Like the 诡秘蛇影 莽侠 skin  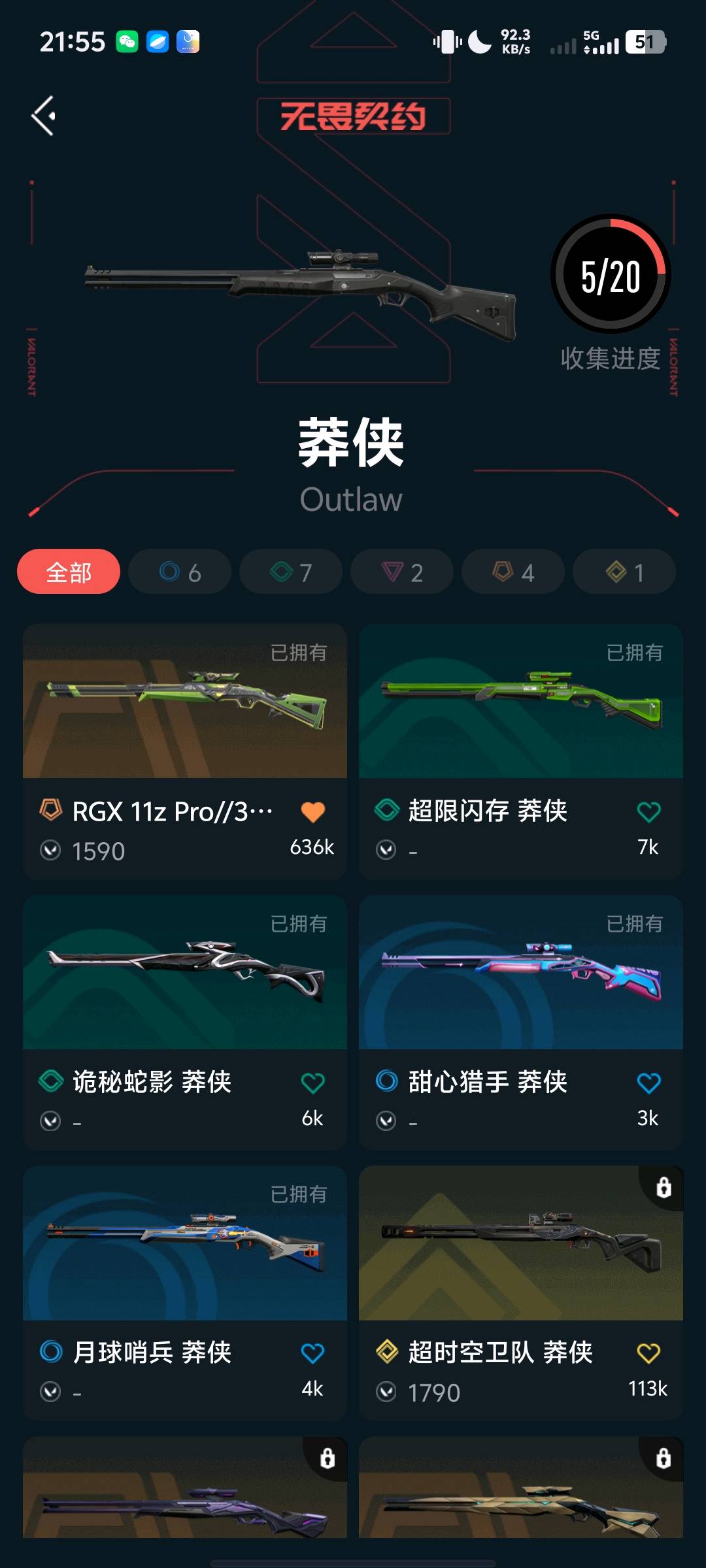point(312,1083)
